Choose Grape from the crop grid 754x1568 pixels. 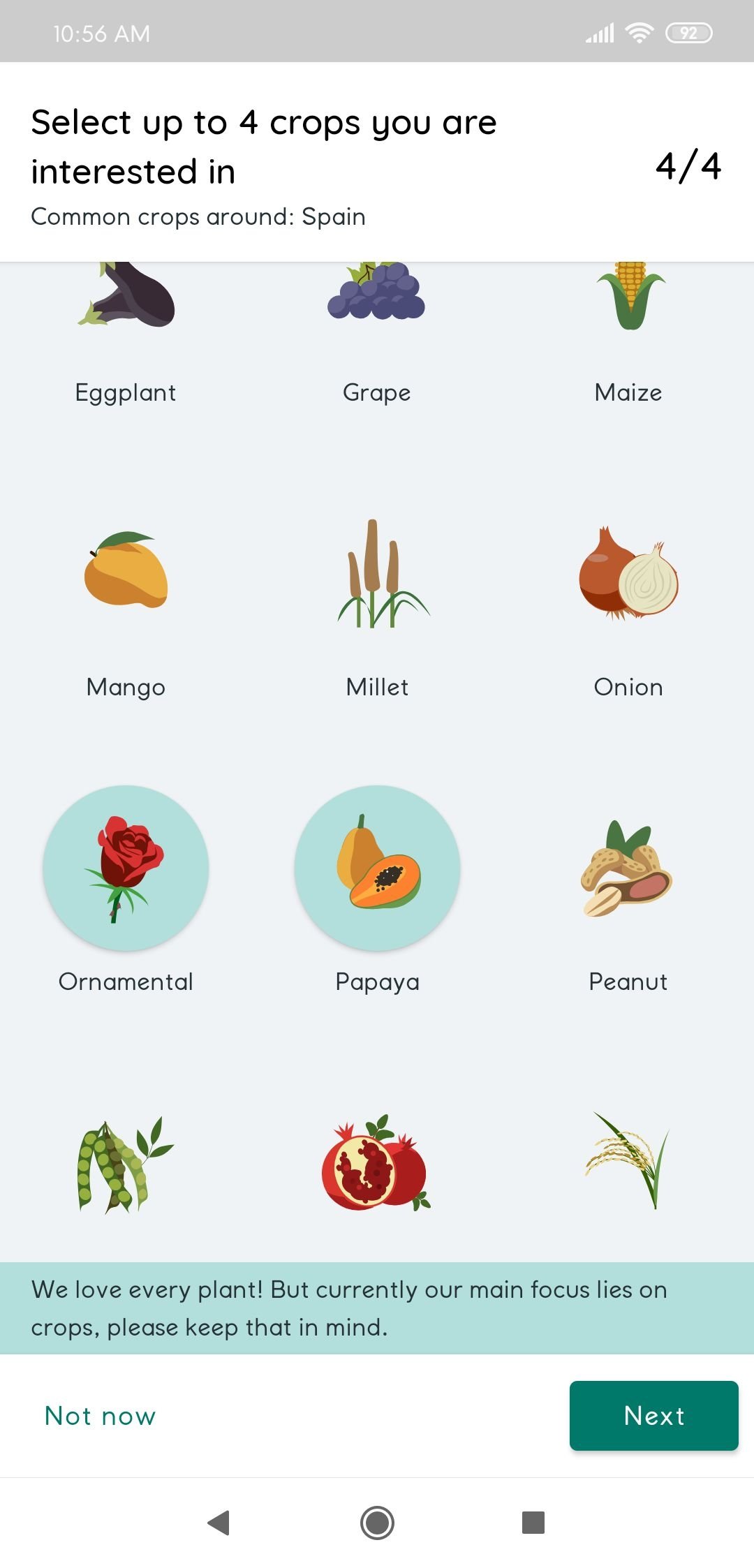377,300
